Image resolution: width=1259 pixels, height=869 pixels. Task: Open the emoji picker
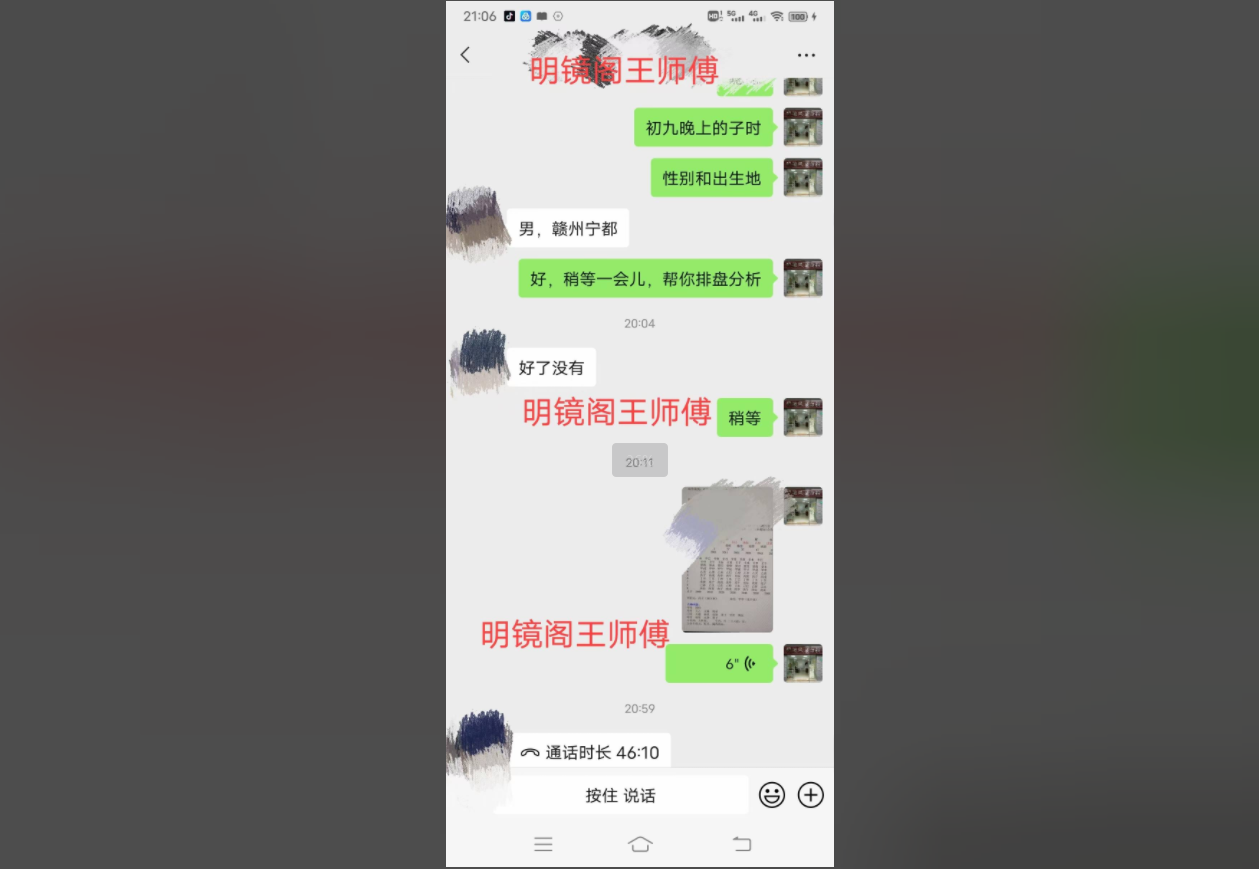pyautogui.click(x=771, y=795)
